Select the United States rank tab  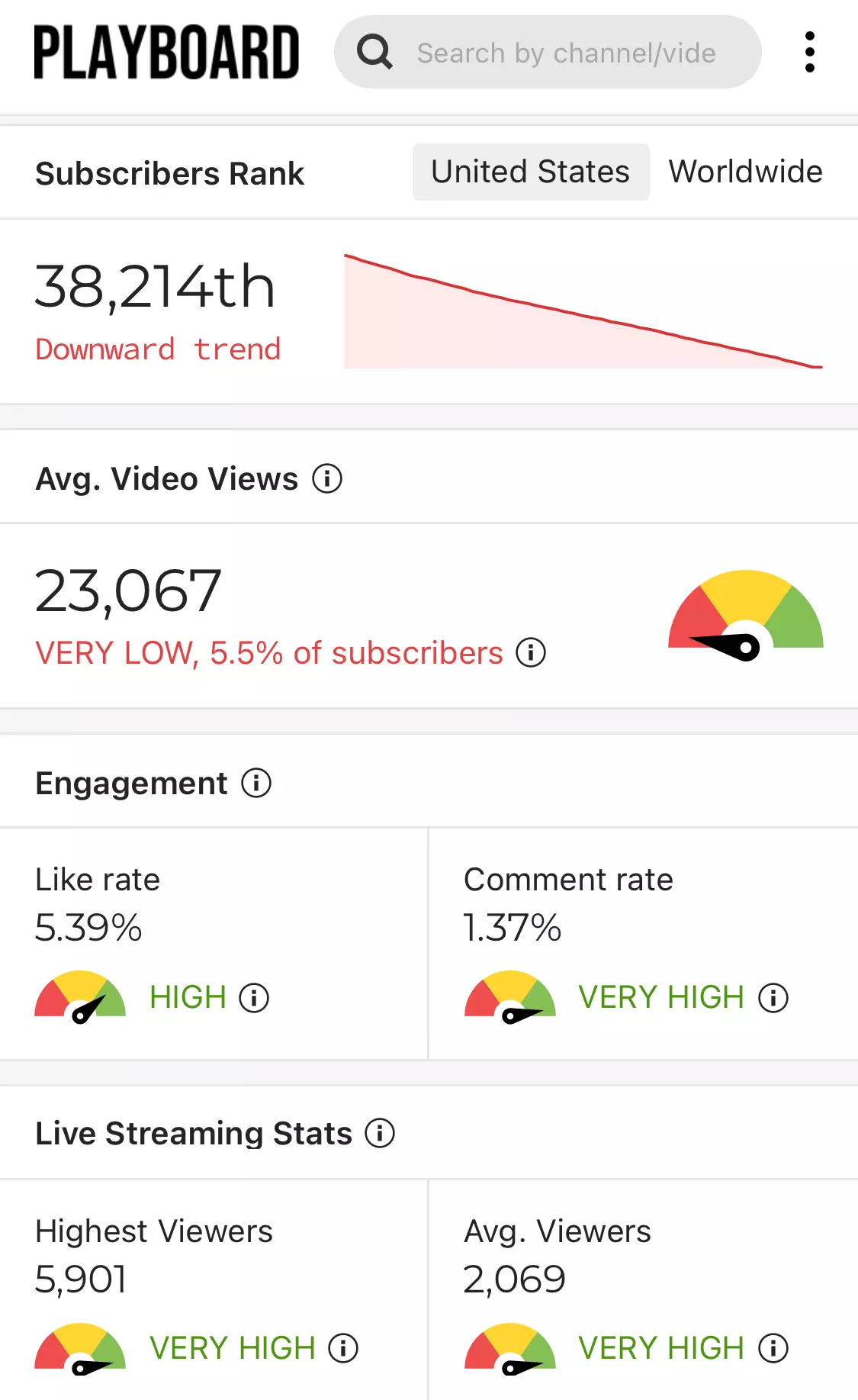[531, 172]
